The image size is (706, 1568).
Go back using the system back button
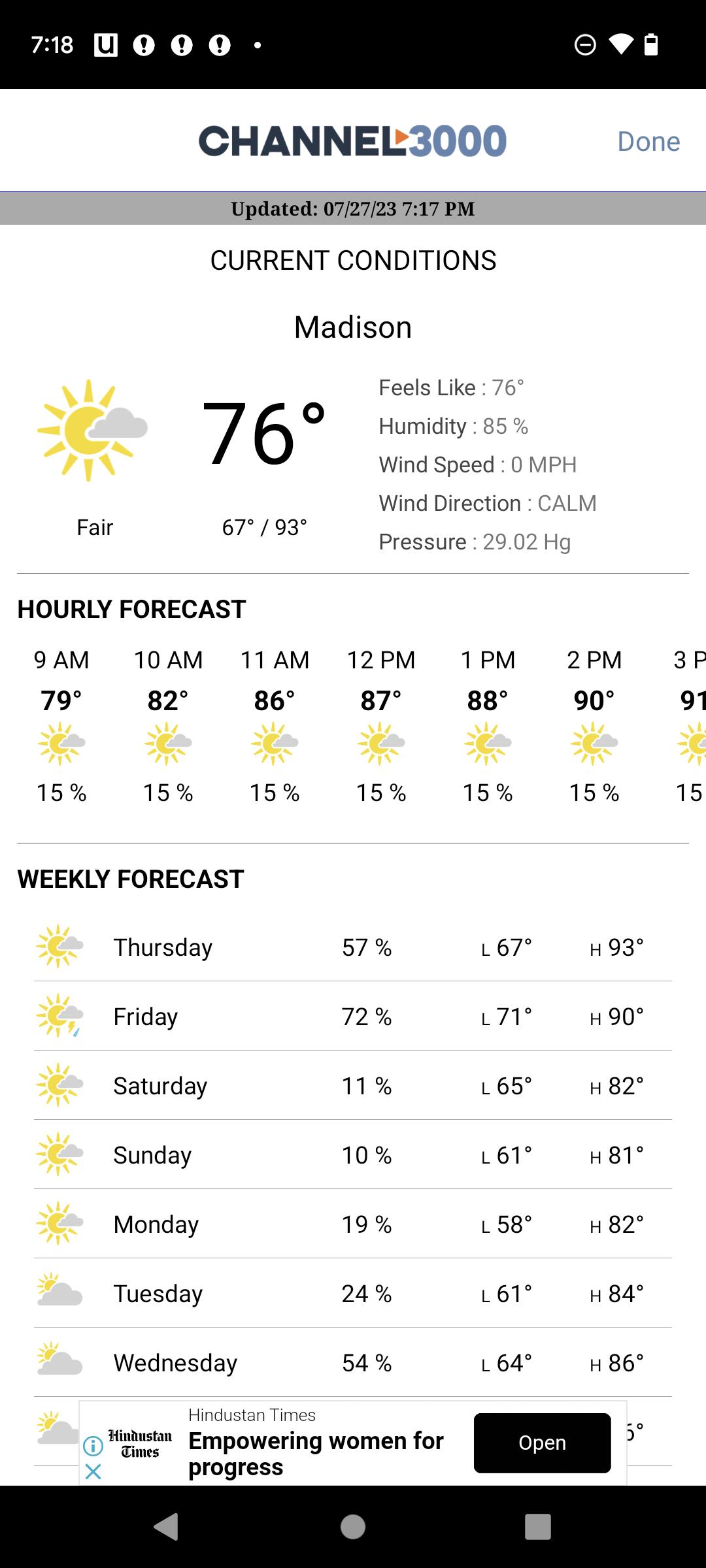click(166, 1527)
